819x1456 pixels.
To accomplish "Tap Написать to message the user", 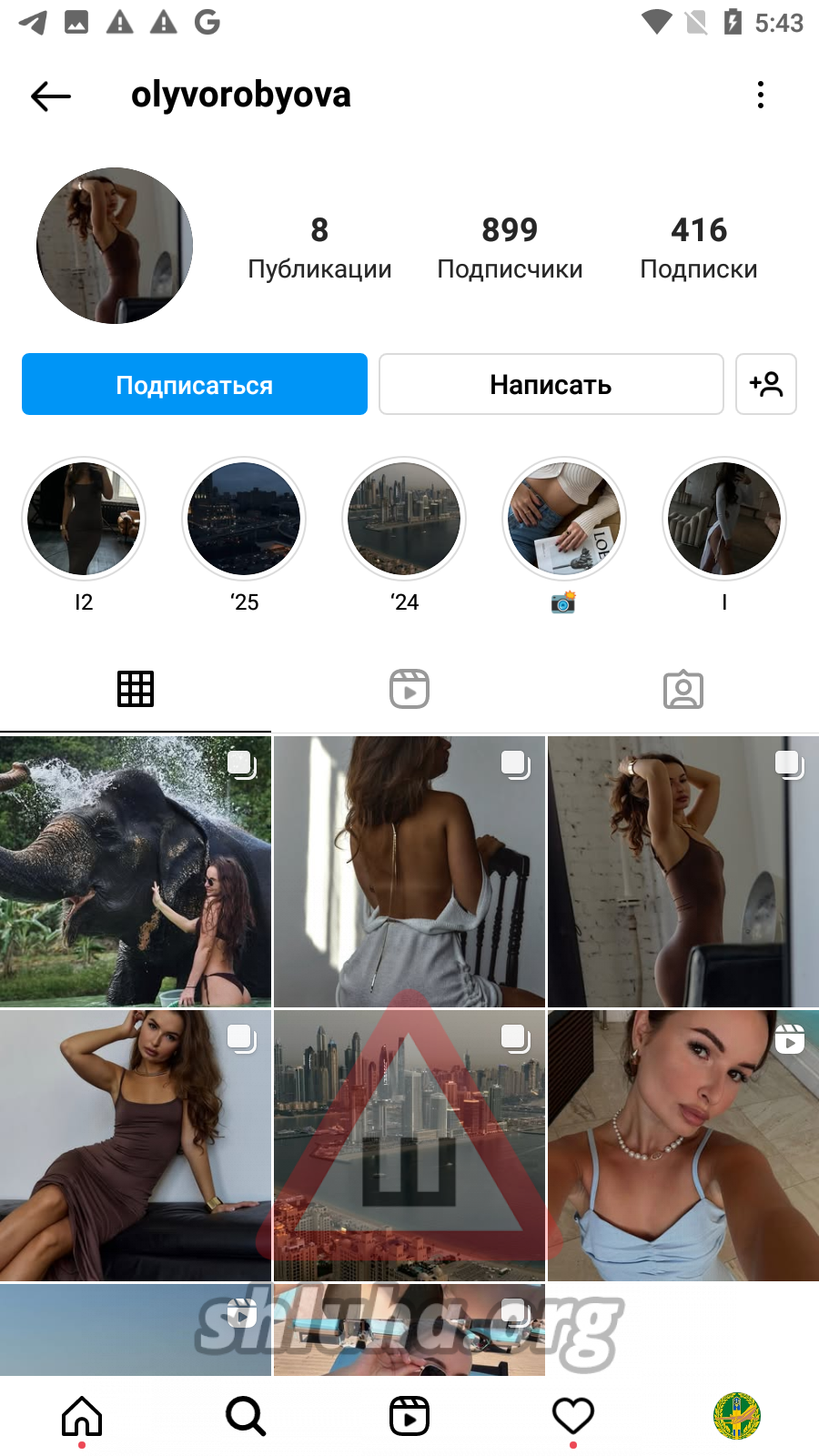I will click(x=551, y=384).
